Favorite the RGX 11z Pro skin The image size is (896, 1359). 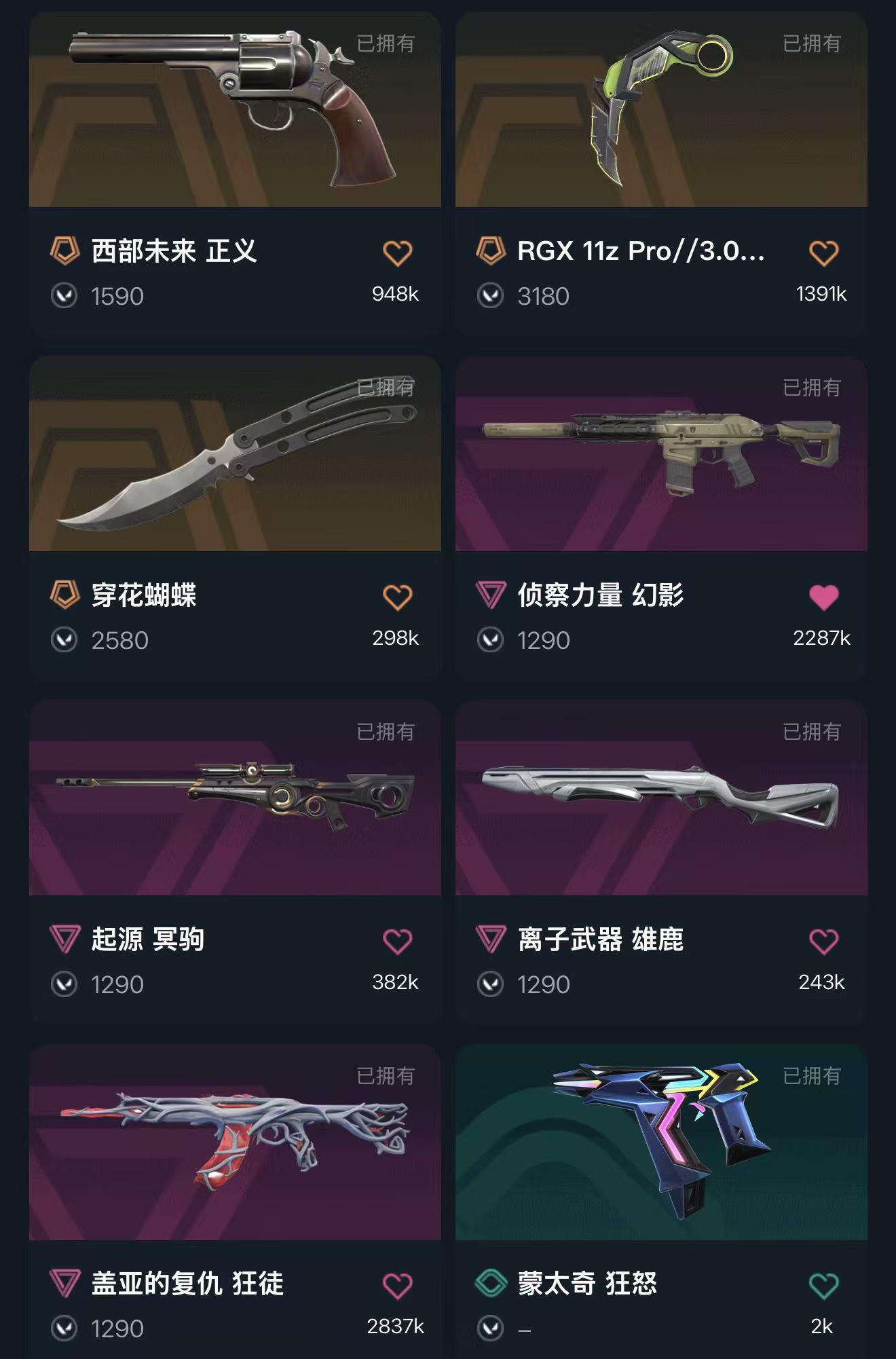coord(823,253)
